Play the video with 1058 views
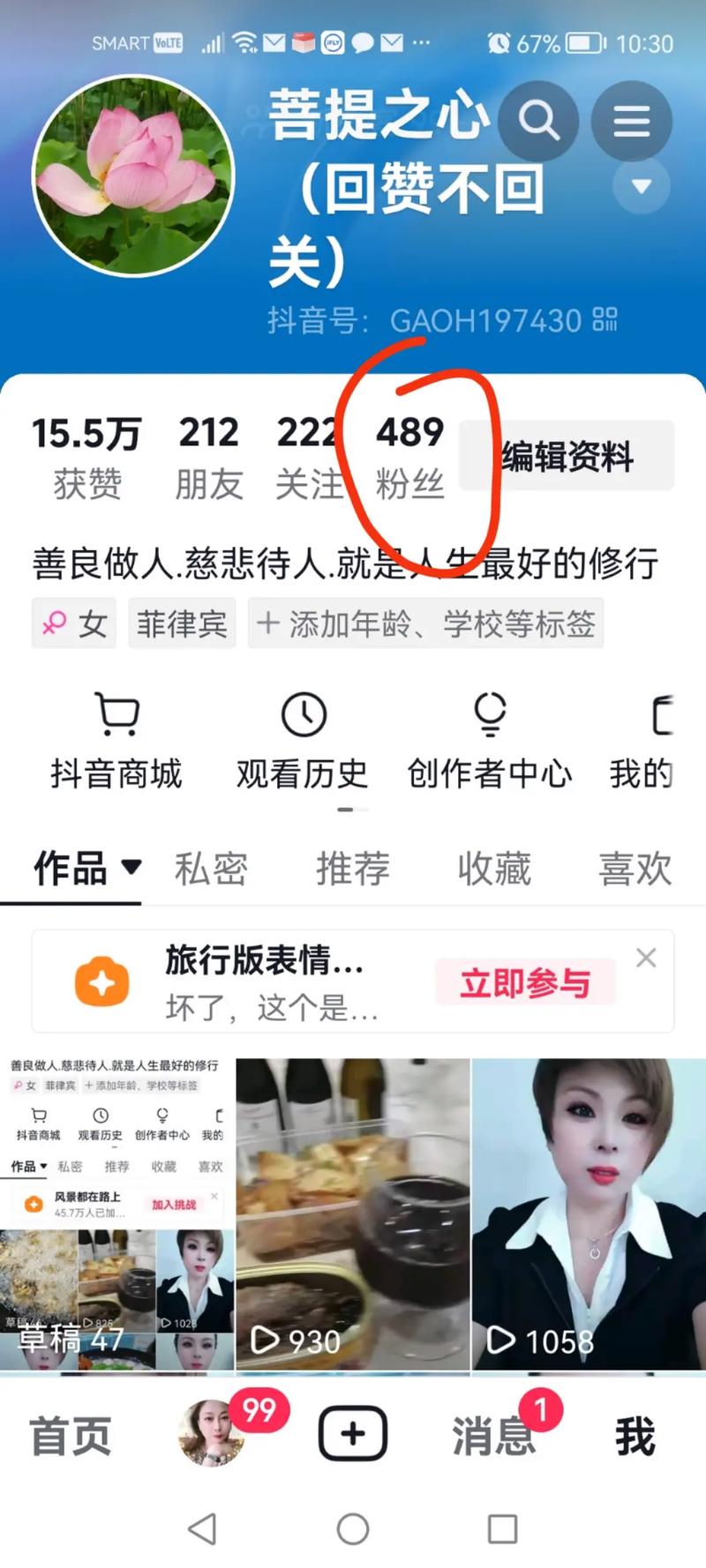 pos(589,1214)
